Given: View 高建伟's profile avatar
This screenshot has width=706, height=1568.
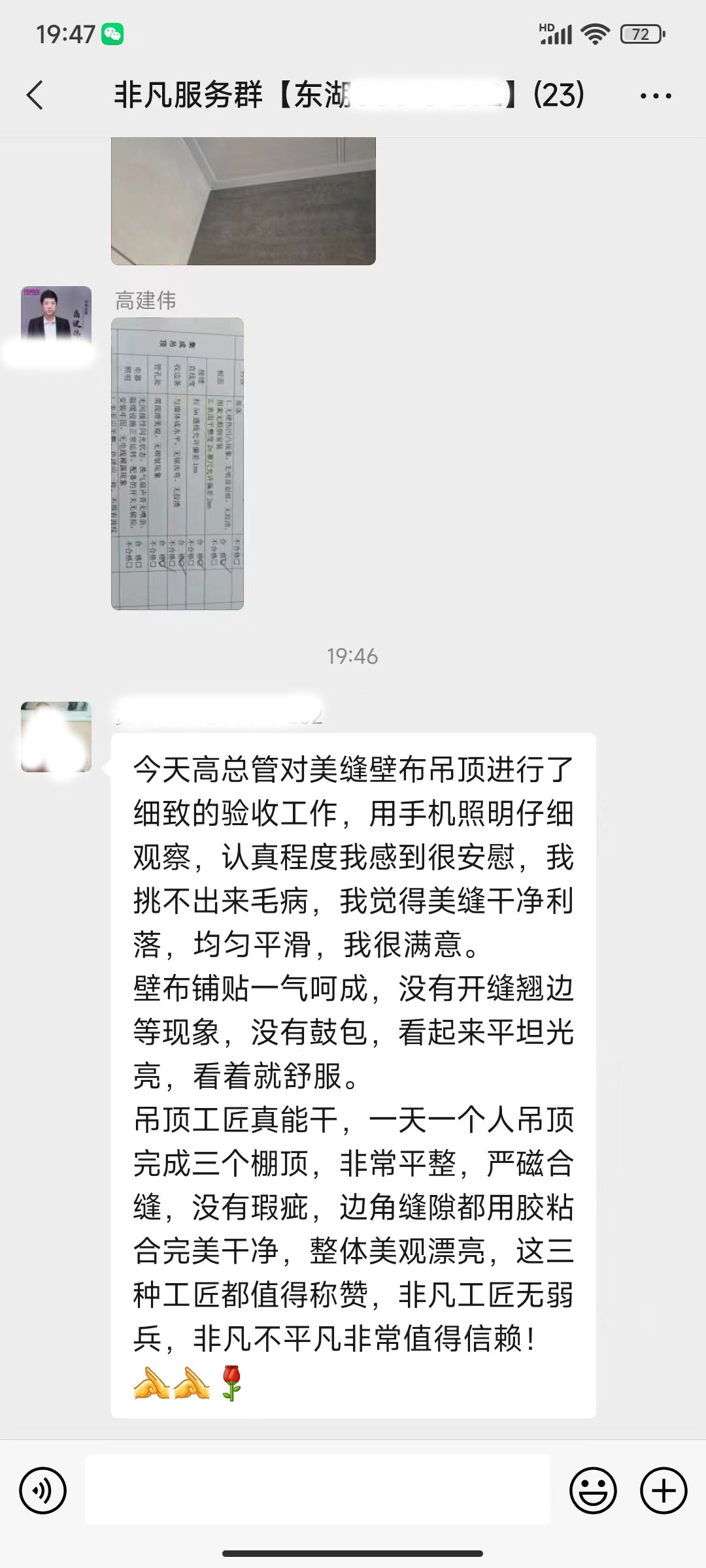Looking at the screenshot, I should 56,315.
